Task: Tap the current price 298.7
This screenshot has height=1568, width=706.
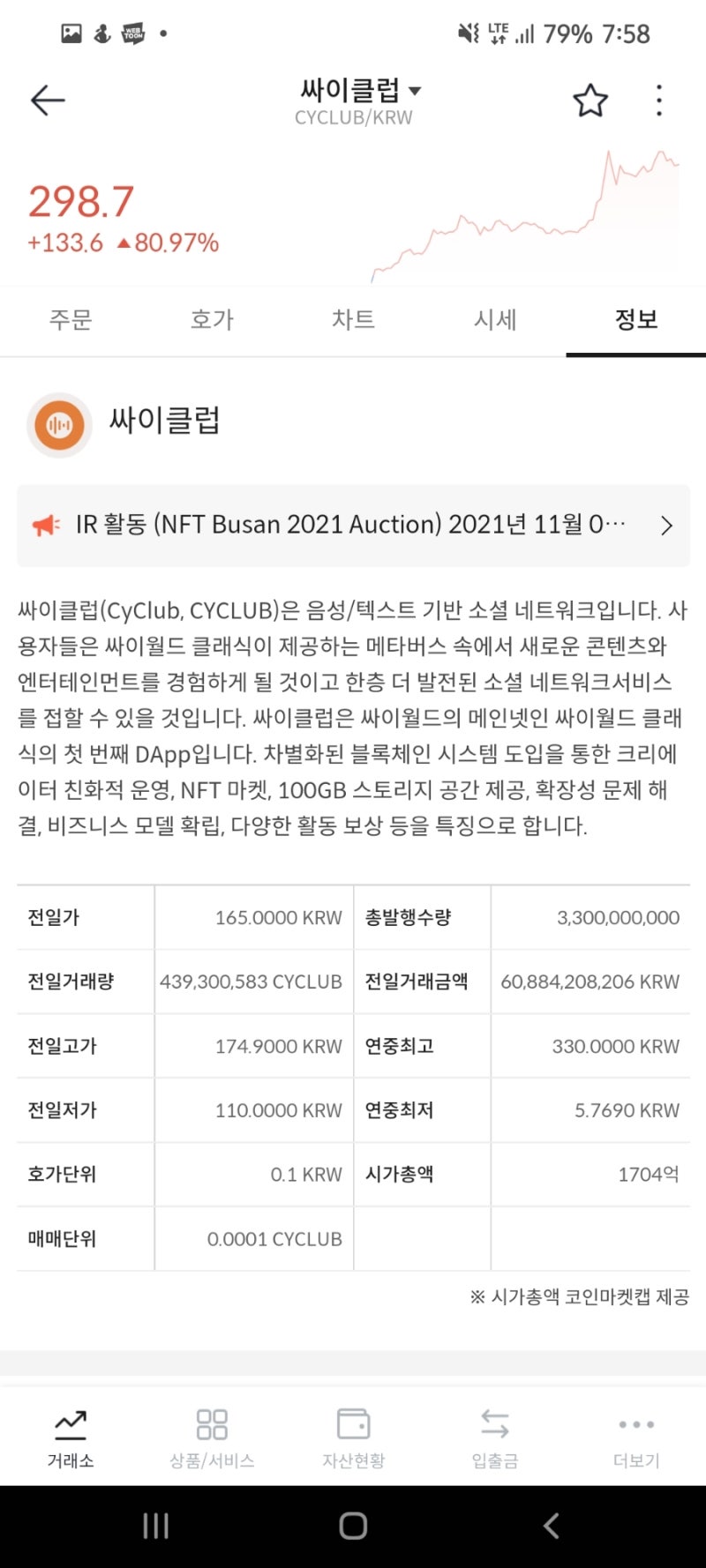Action: pos(81,201)
